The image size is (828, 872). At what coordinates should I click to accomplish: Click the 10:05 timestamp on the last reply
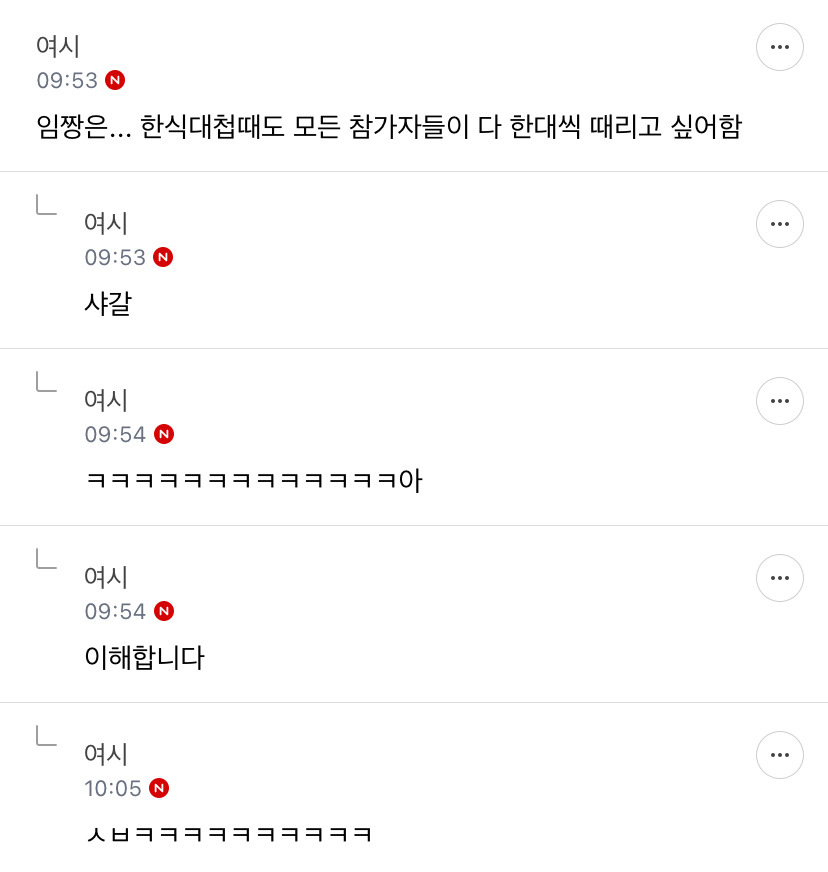click(x=115, y=788)
